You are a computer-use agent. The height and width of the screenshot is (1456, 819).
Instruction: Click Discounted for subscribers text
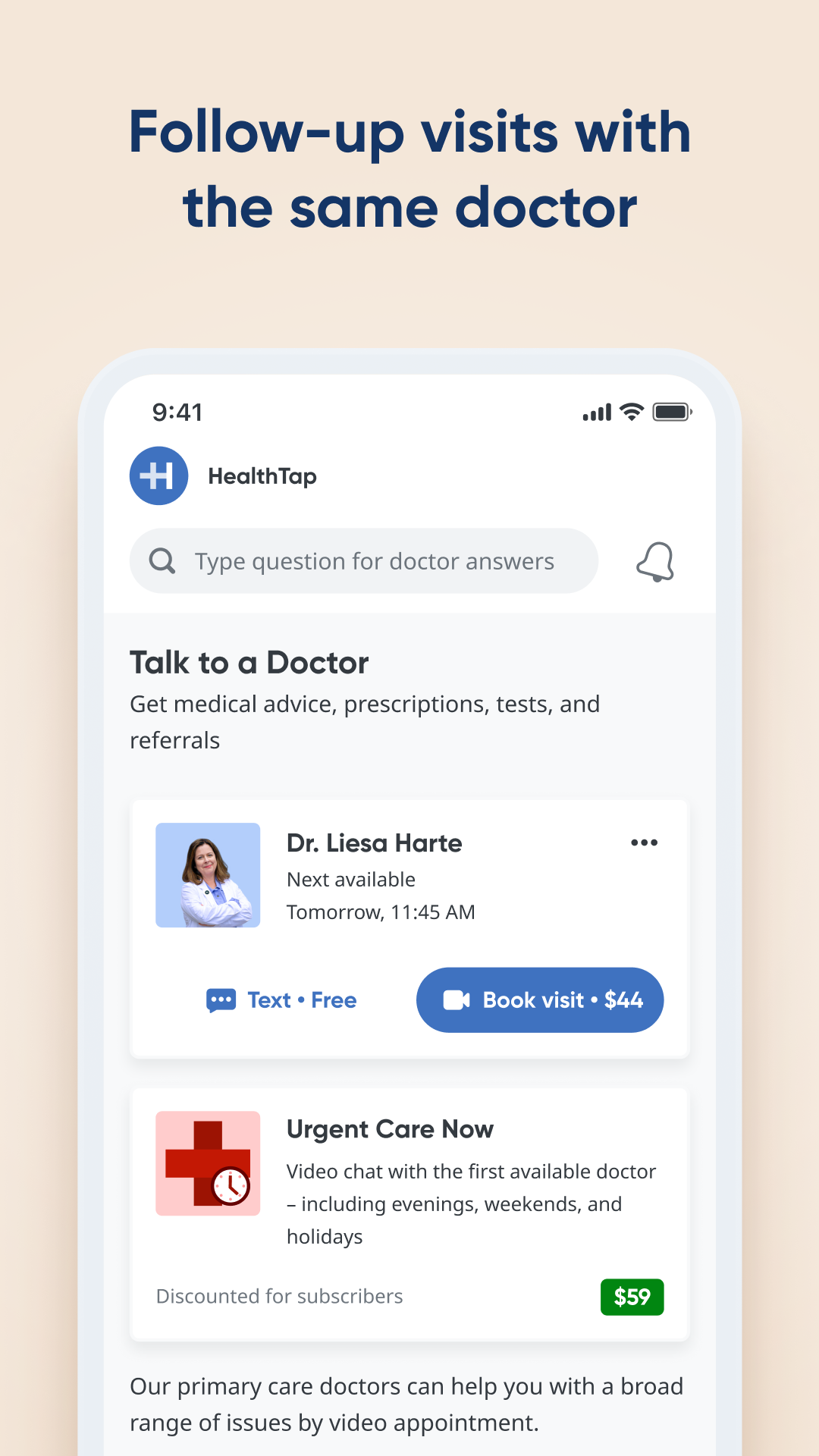(x=280, y=1297)
